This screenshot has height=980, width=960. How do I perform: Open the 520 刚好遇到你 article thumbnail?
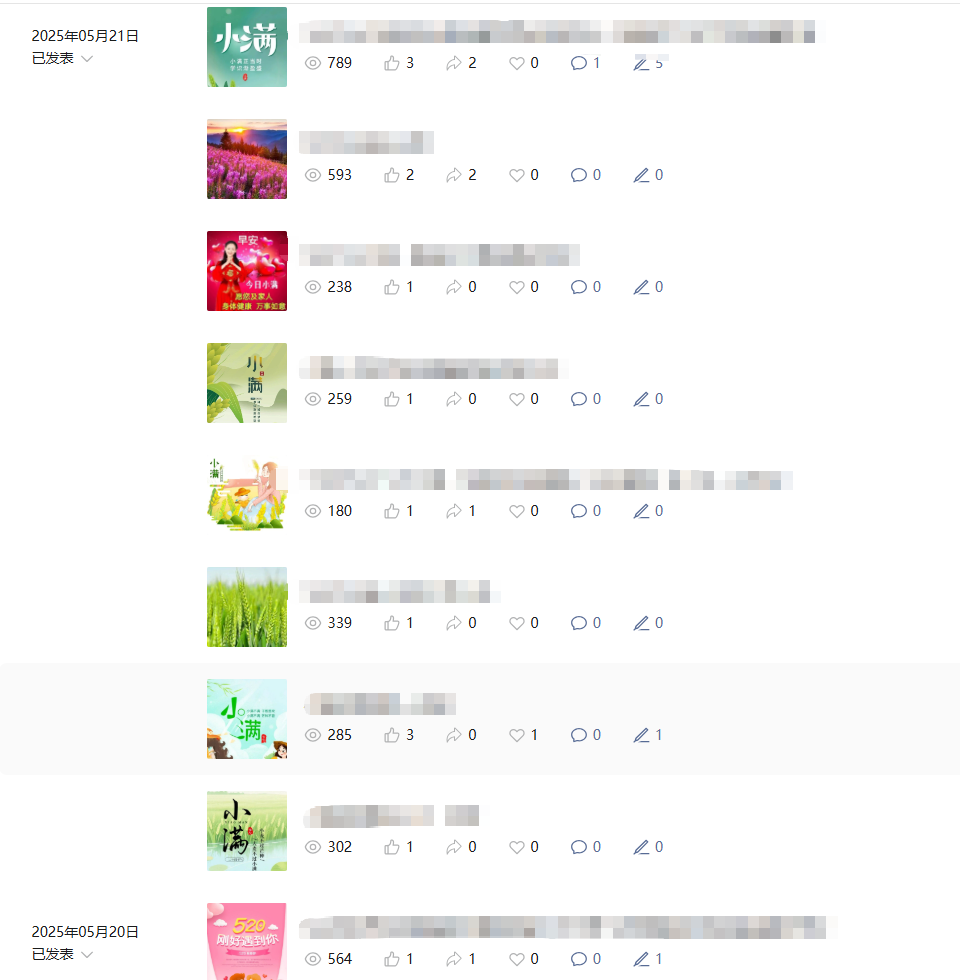[x=246, y=941]
